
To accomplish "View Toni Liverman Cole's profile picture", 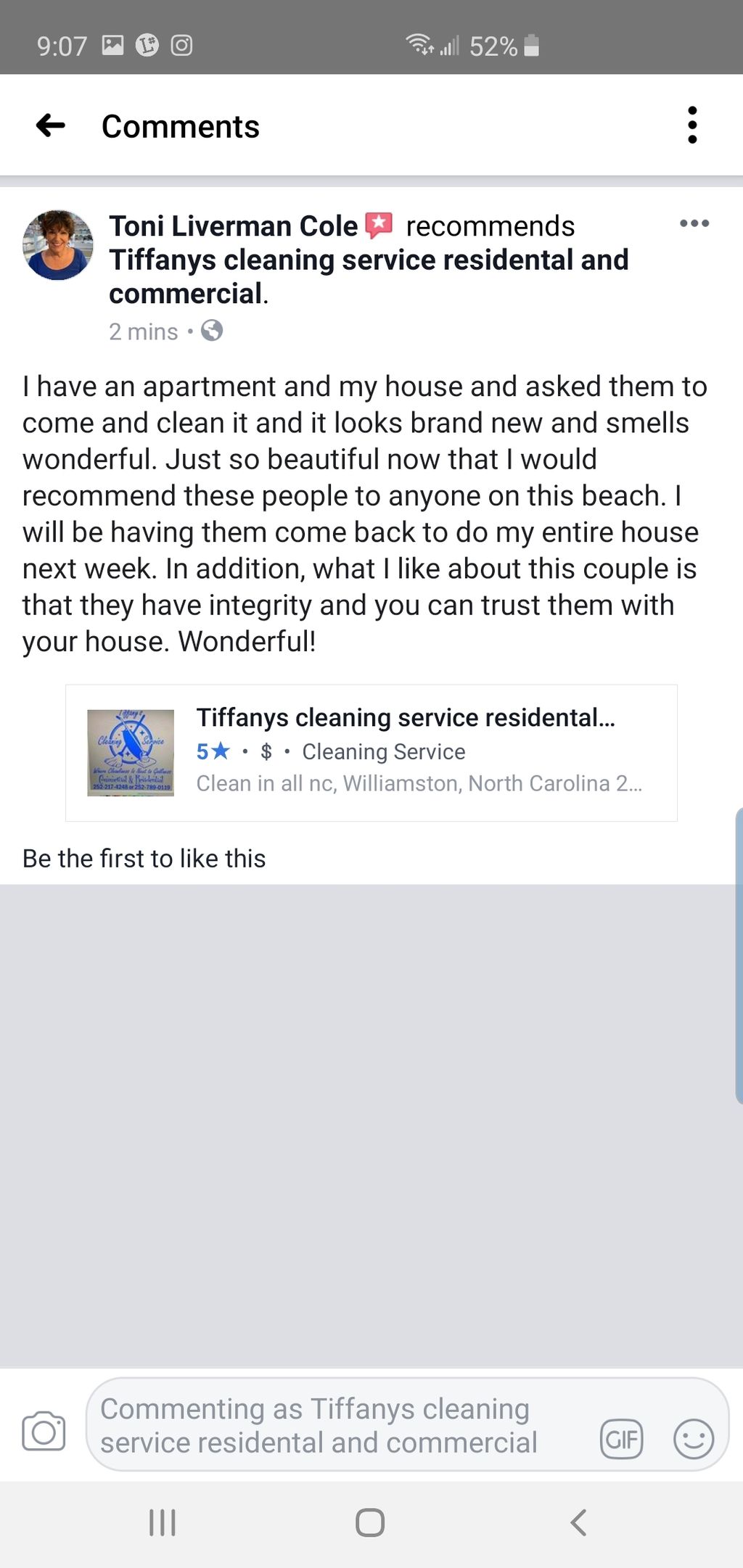I will click(58, 245).
